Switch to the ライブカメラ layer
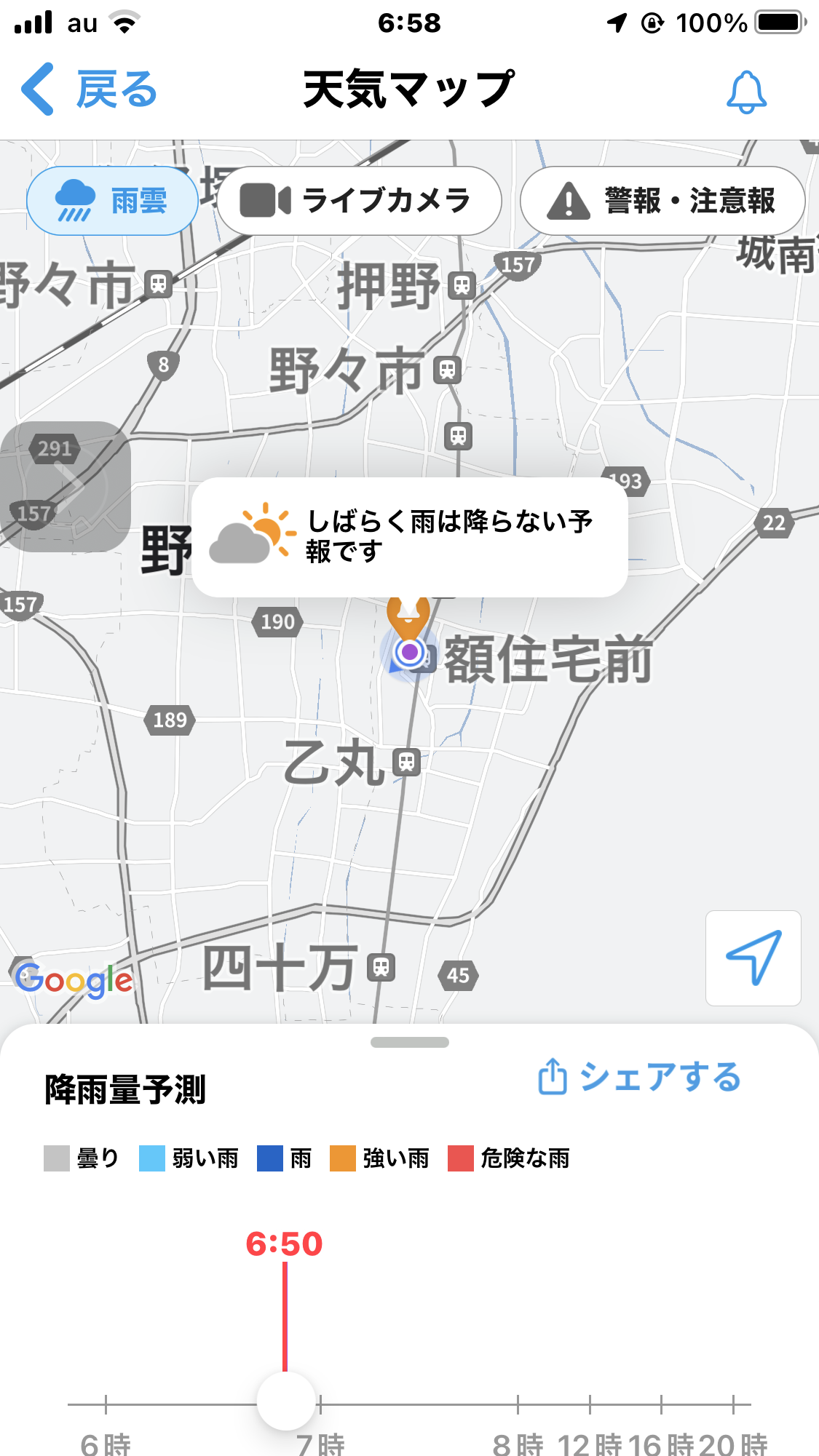This screenshot has width=819, height=1456. click(x=360, y=200)
